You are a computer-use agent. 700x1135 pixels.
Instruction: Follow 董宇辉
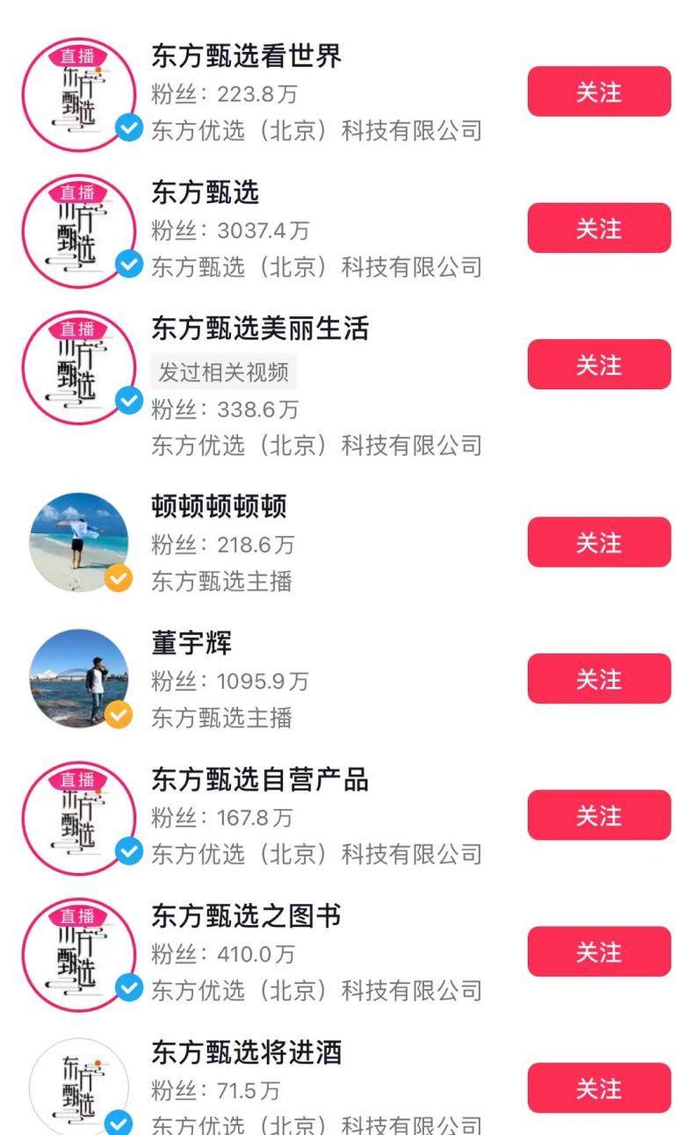click(598, 680)
